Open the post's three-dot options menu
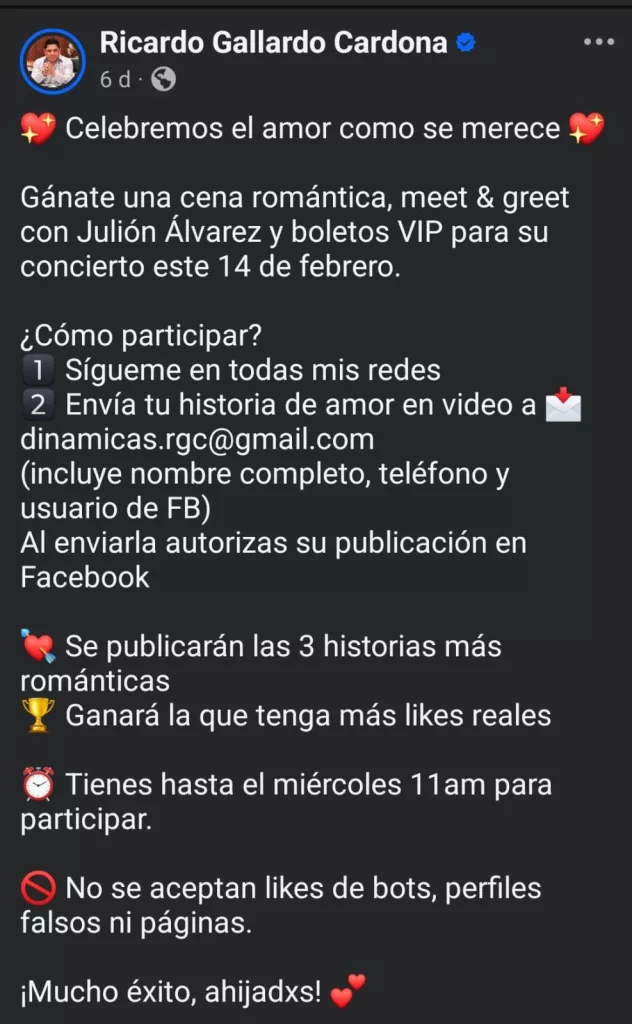632x1024 pixels. (x=598, y=43)
